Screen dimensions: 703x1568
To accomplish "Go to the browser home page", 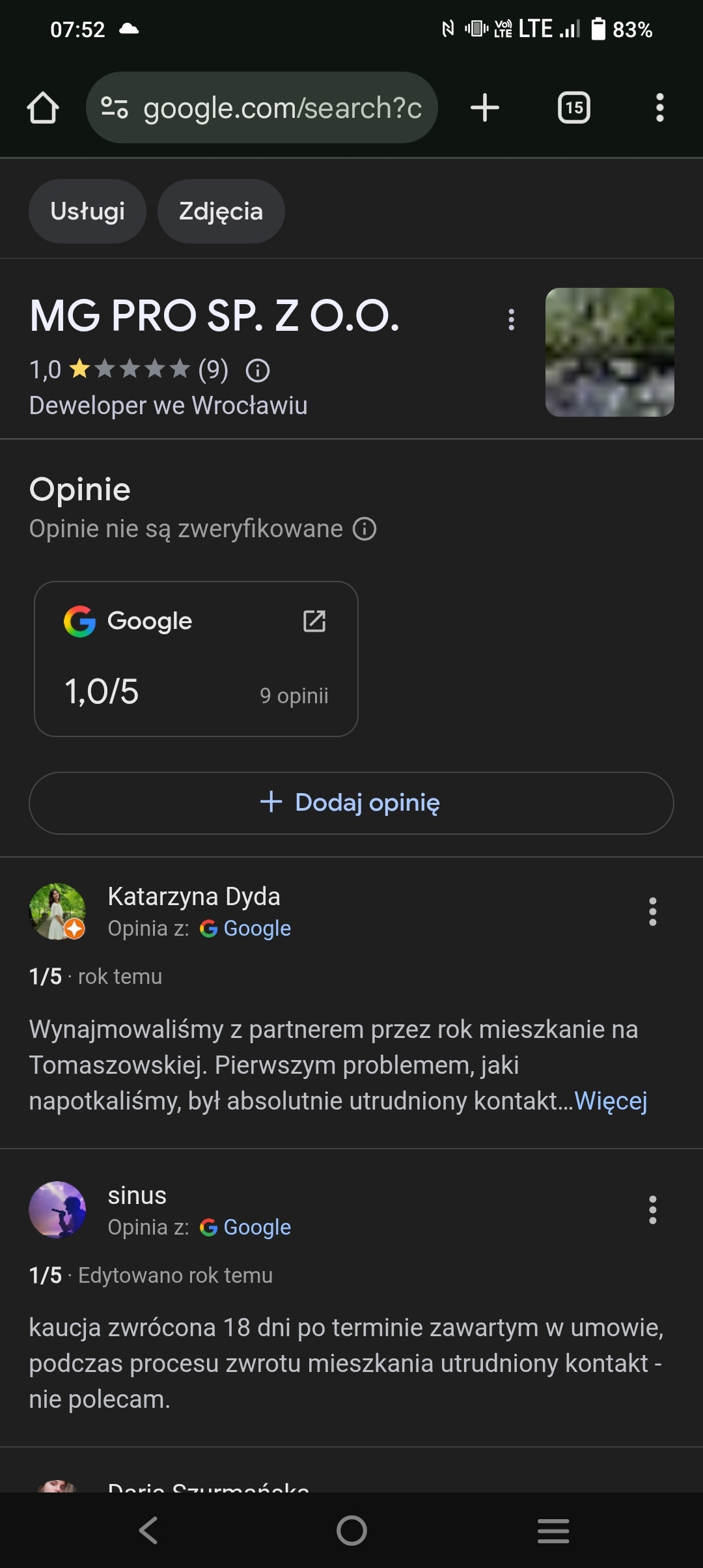I will (43, 107).
